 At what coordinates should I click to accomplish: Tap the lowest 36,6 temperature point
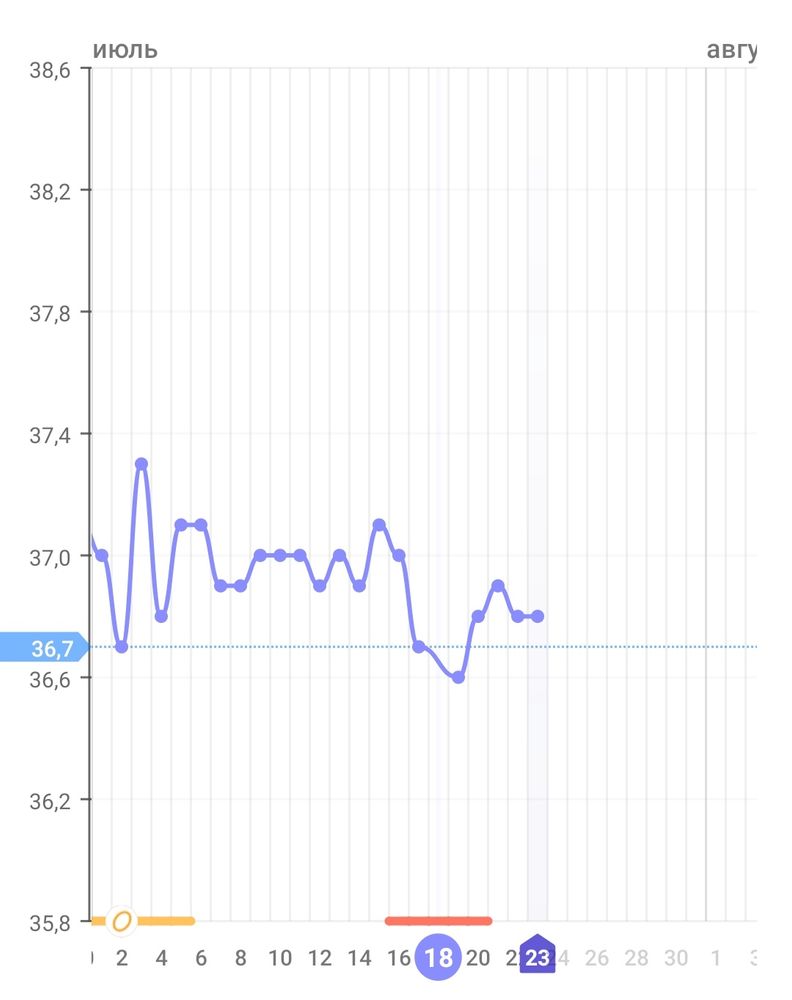458,677
